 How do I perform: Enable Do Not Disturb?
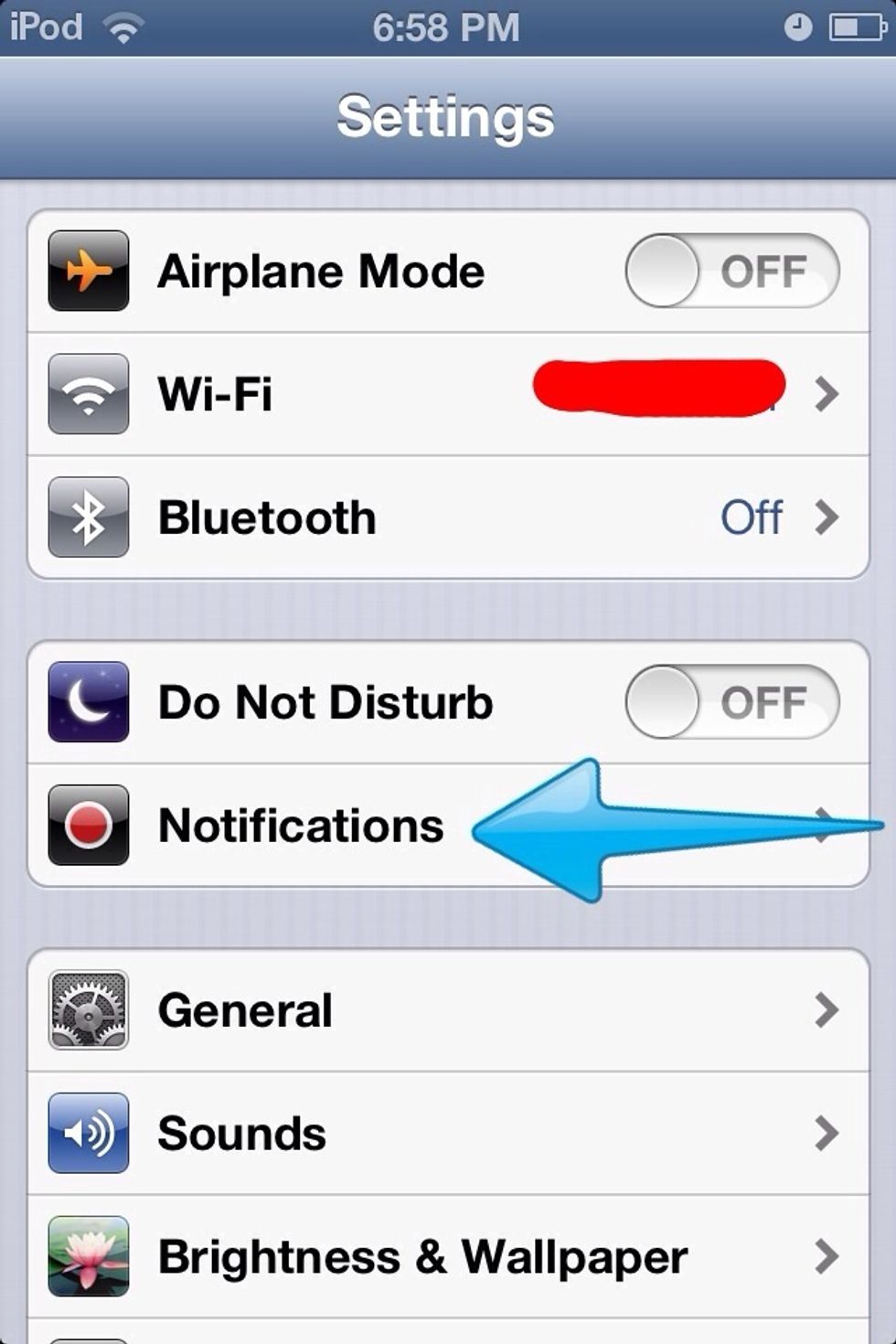729,702
